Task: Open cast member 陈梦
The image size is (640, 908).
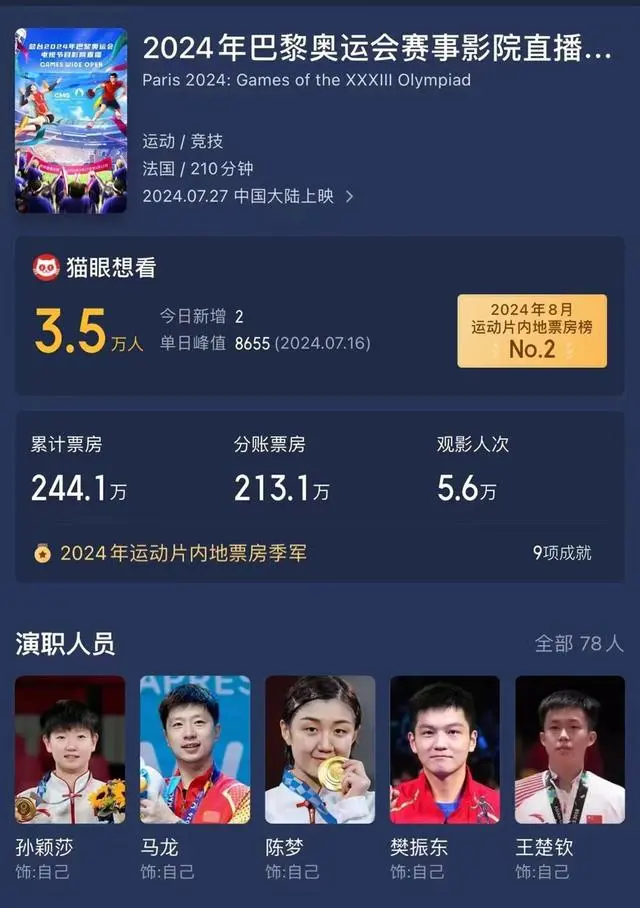Action: pyautogui.click(x=320, y=750)
